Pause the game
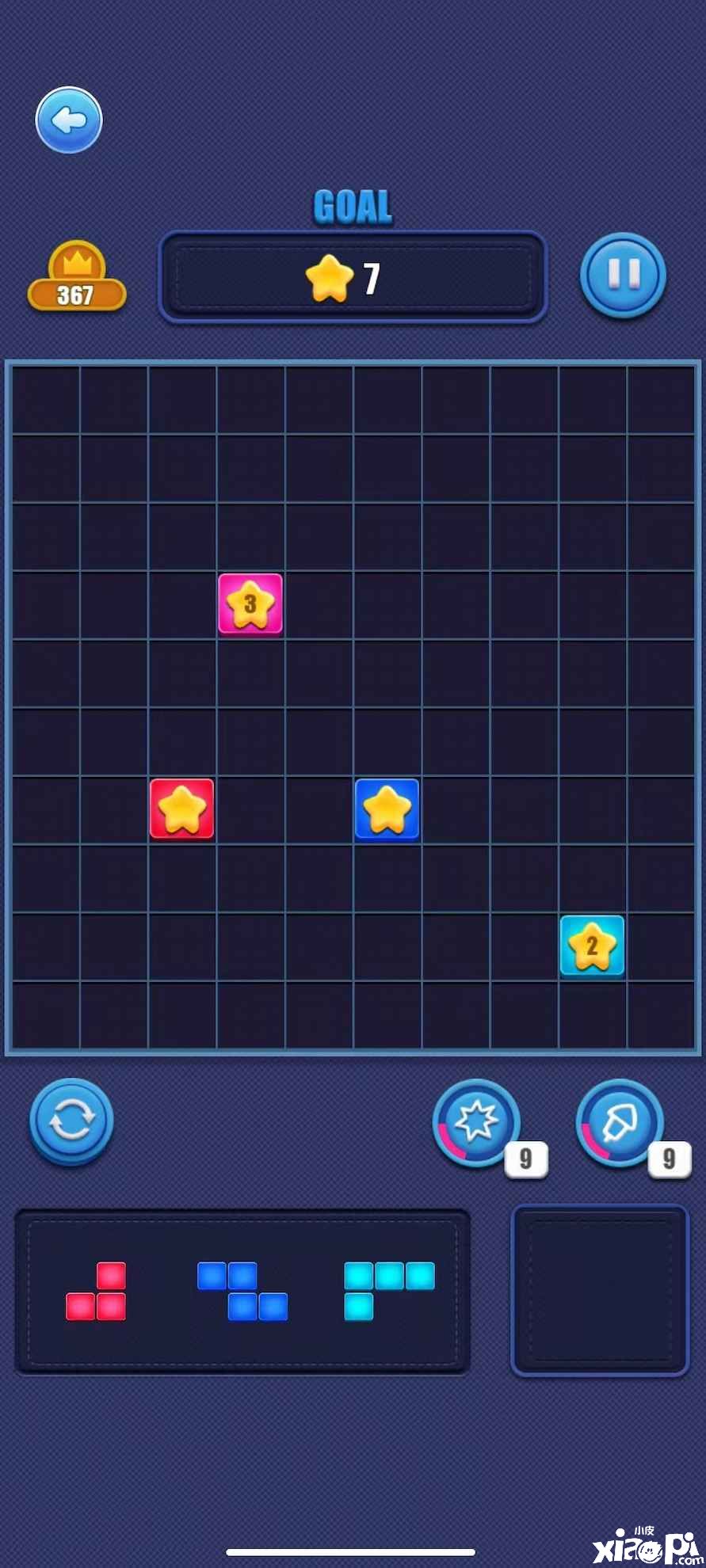Image resolution: width=706 pixels, height=1568 pixels. coord(623,275)
